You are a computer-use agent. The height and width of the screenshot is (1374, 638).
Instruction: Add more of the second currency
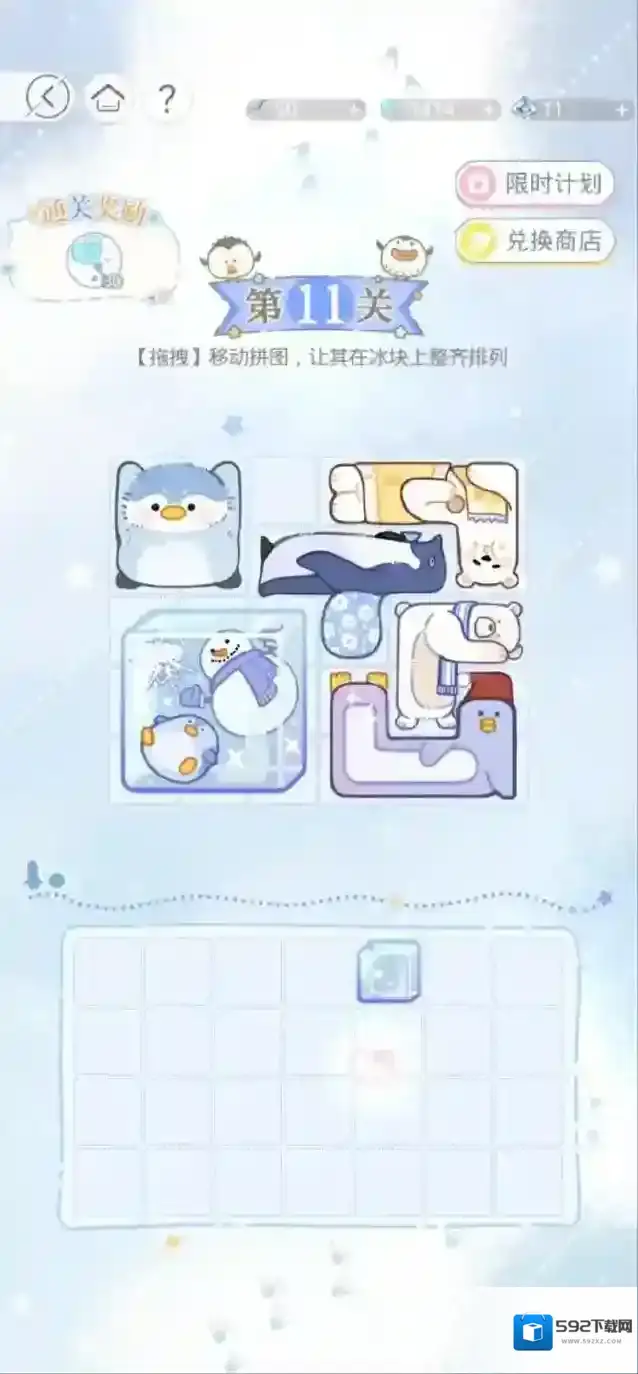(490, 110)
